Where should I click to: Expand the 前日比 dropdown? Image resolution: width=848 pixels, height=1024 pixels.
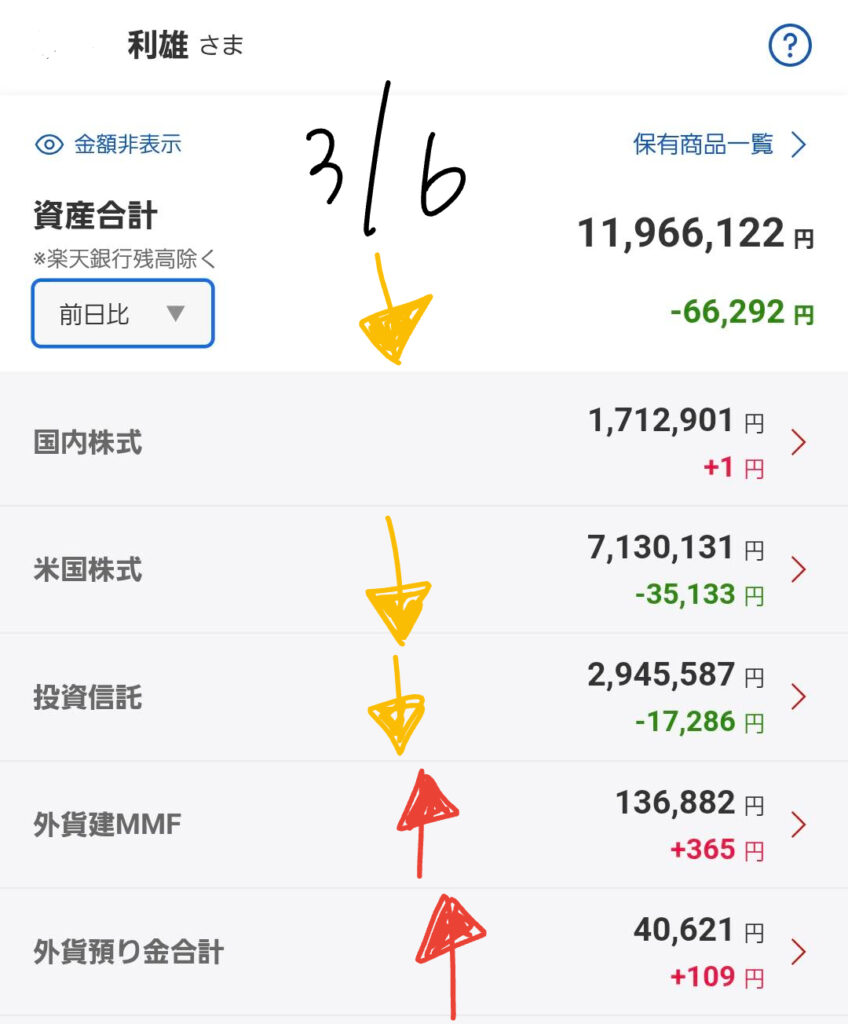pos(123,314)
